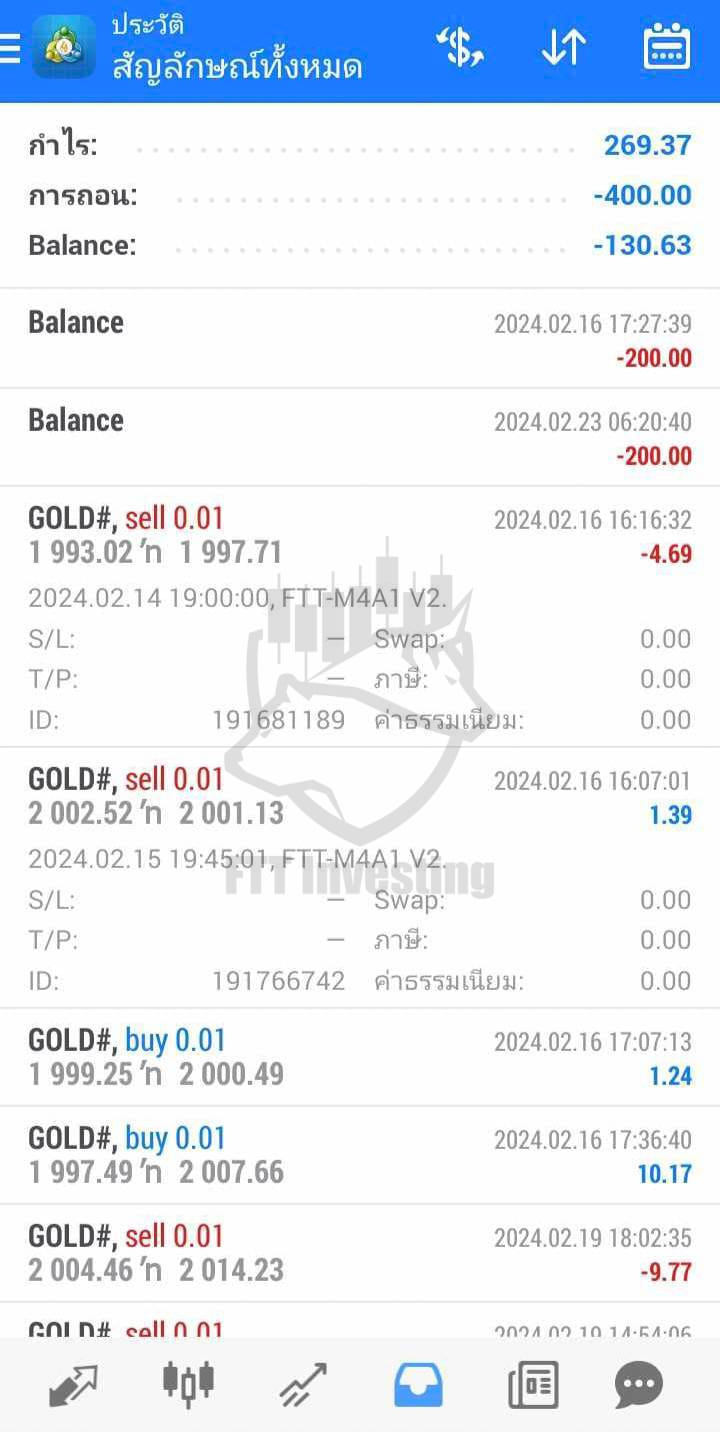720x1432 pixels.
Task: Switch to the News tab
Action: (x=533, y=1386)
